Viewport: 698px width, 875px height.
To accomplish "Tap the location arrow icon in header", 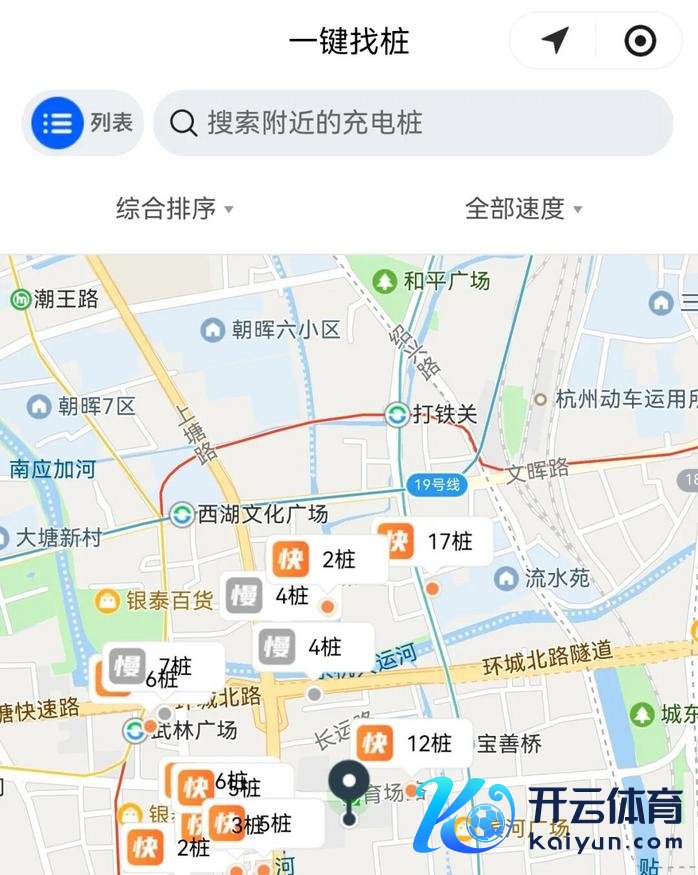I will pos(555,41).
